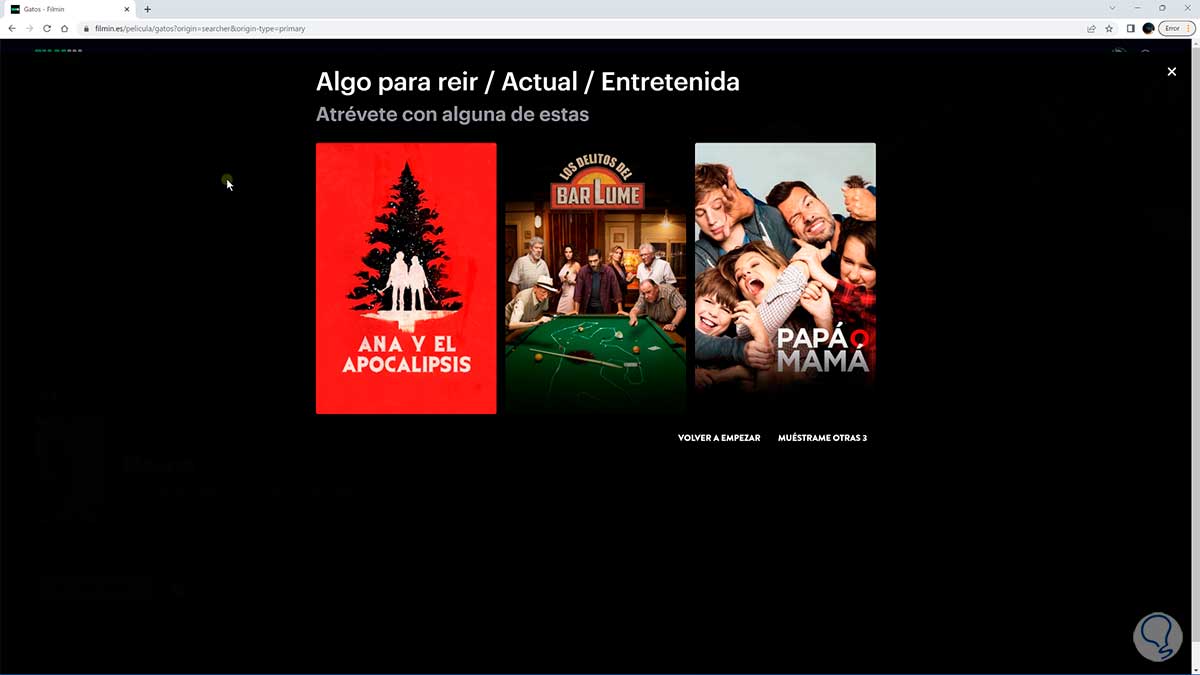Screen dimensions: 1200x675
Task: Go to the browser home page
Action: [x=64, y=28]
